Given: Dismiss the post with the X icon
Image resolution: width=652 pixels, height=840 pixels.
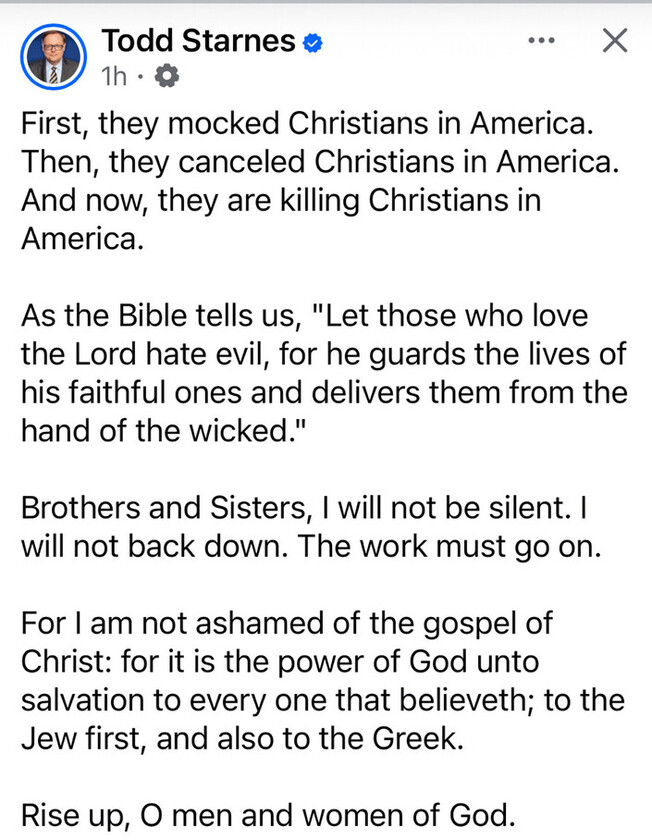Looking at the screenshot, I should coord(613,41).
